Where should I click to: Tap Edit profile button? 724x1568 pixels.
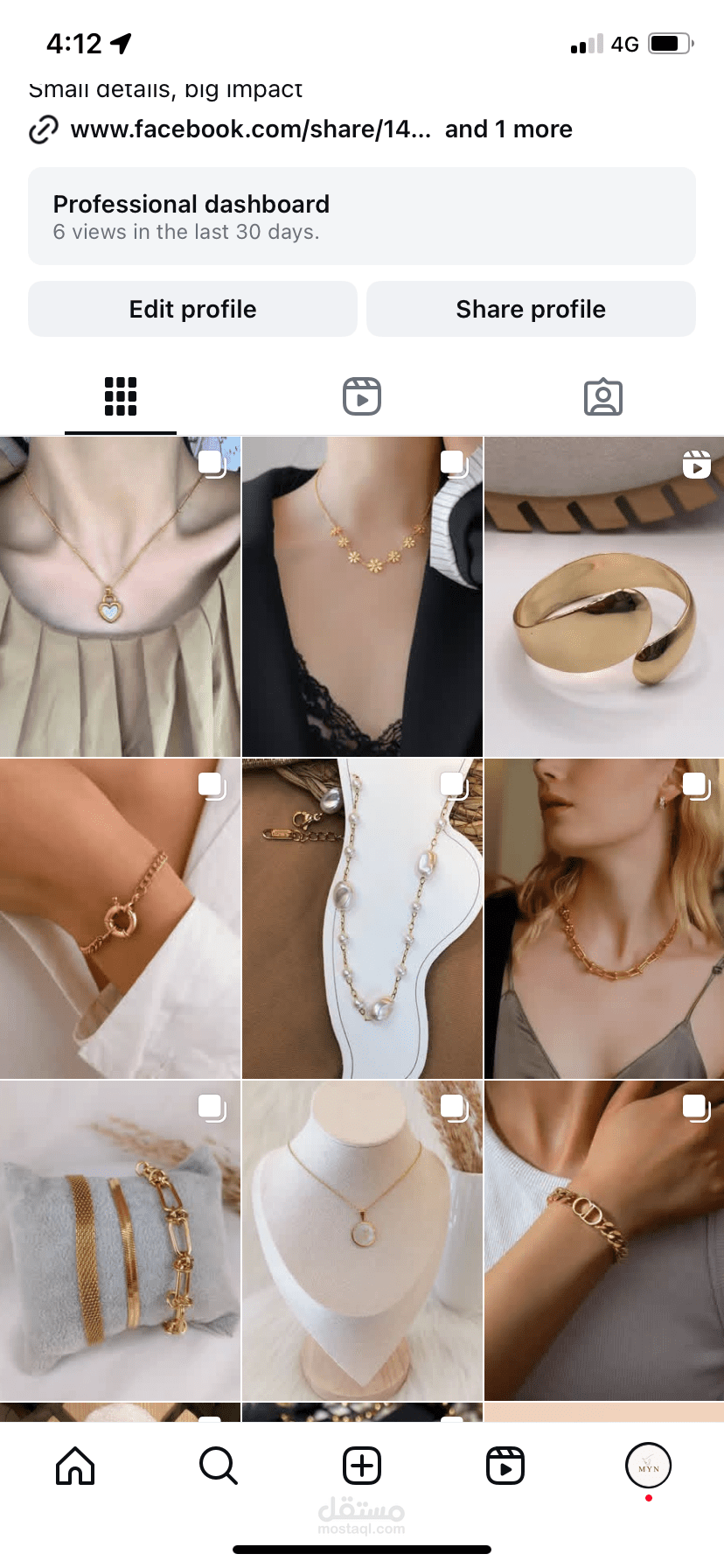click(192, 309)
